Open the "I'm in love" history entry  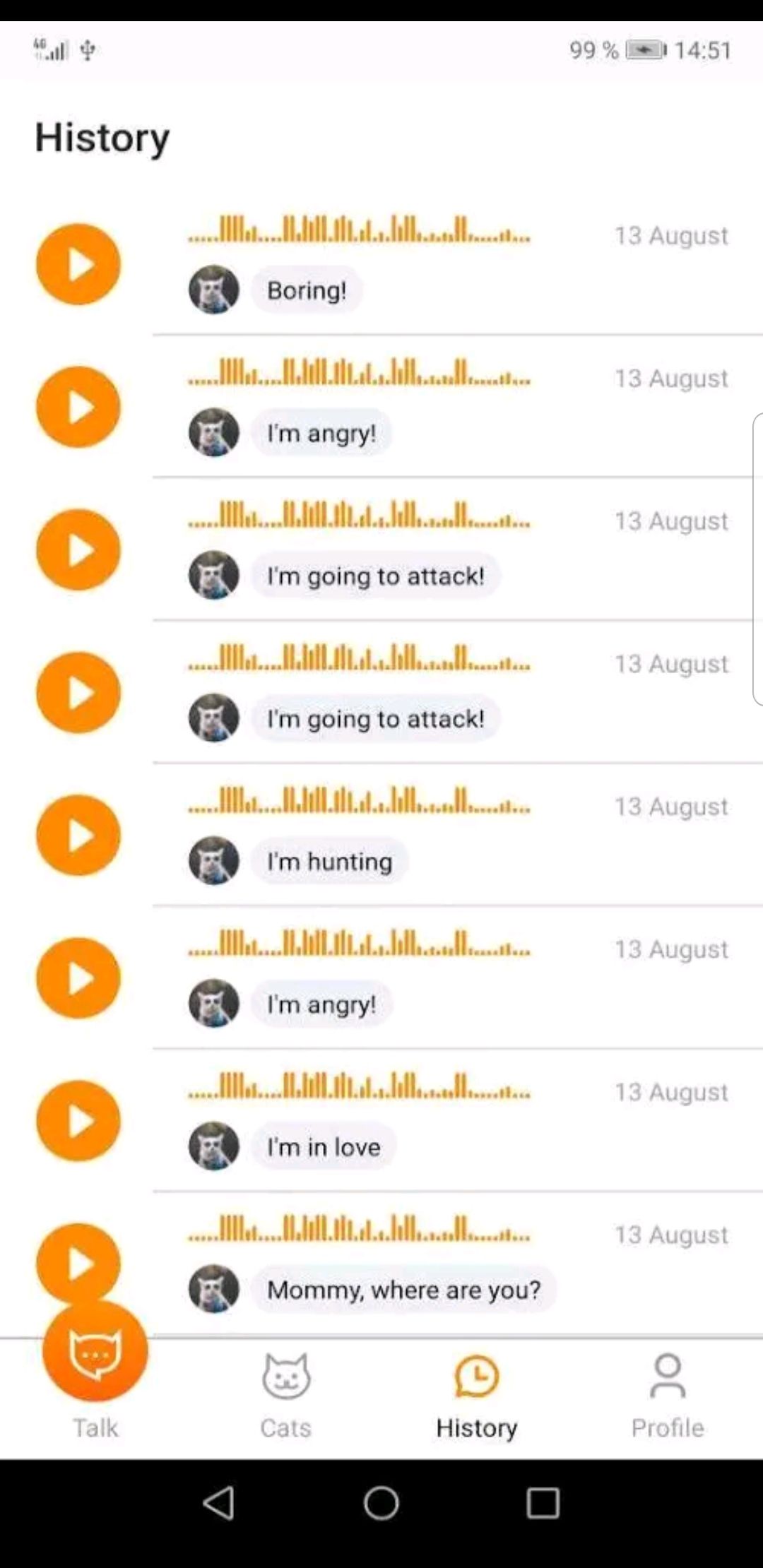(324, 1146)
